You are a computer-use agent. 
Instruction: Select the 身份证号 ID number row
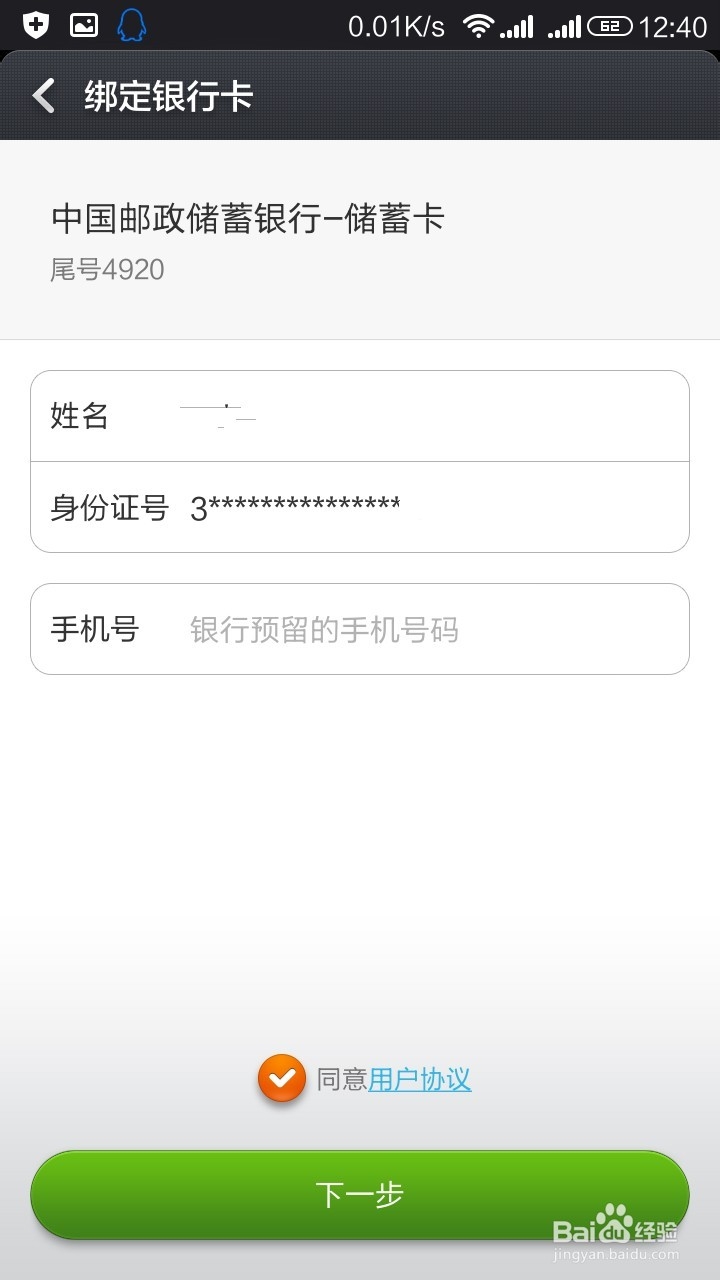click(360, 507)
